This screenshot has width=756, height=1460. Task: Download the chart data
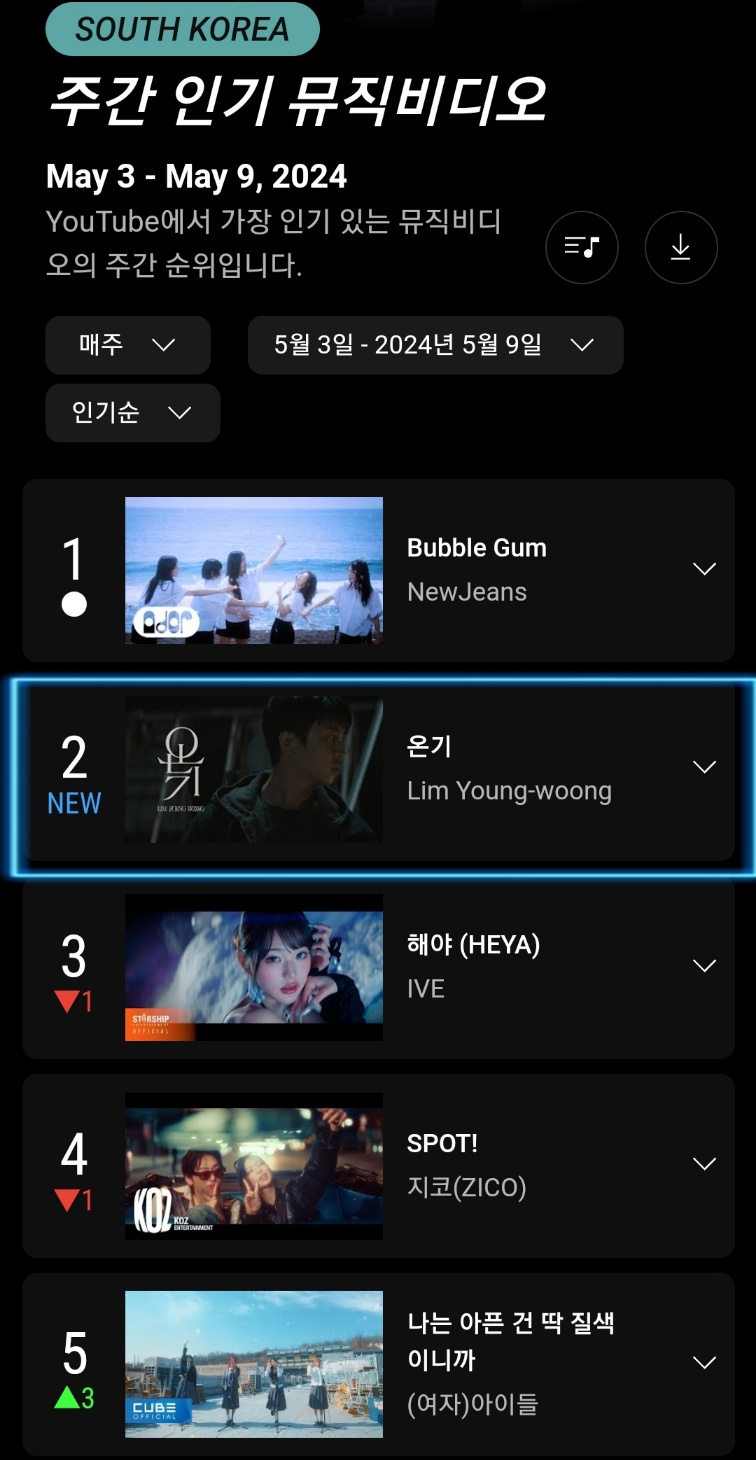(681, 247)
